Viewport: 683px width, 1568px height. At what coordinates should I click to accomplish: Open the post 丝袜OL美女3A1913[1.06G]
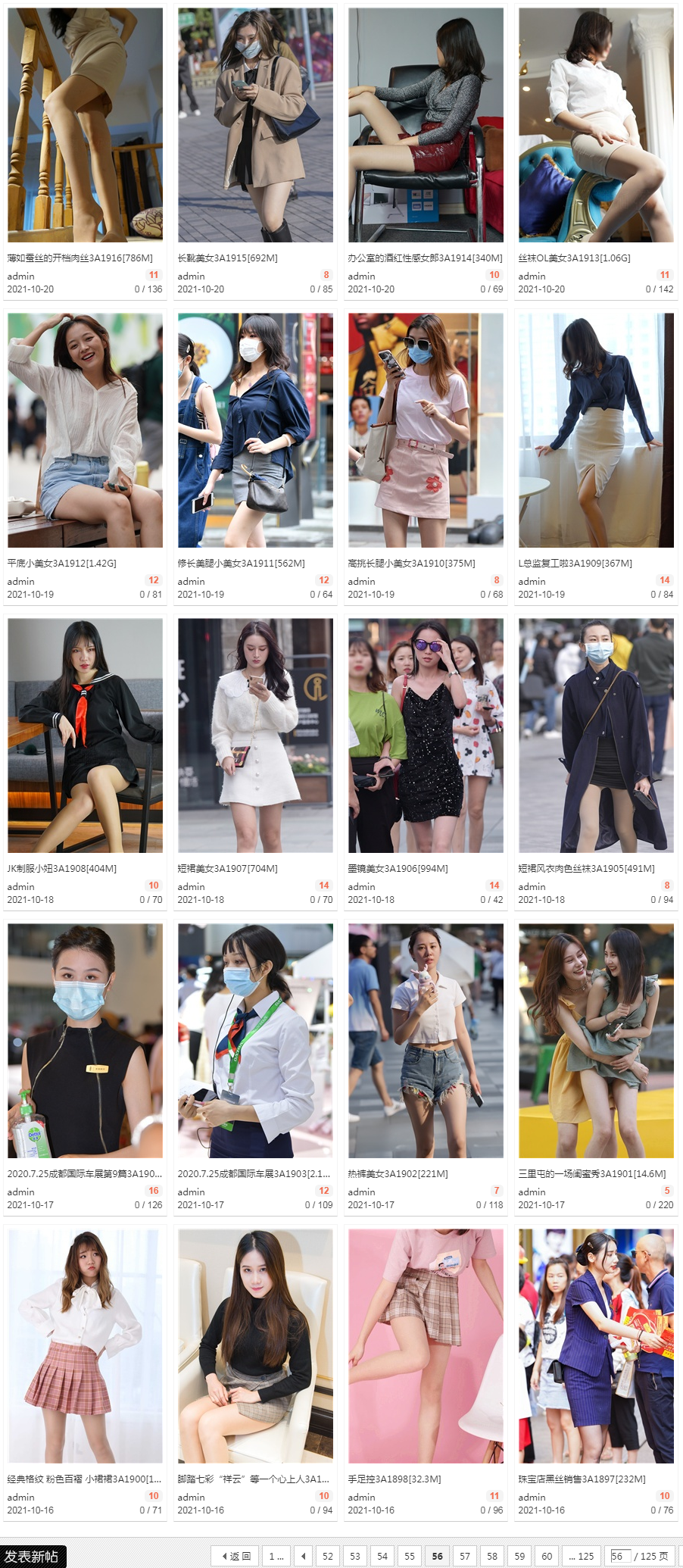coord(574,258)
